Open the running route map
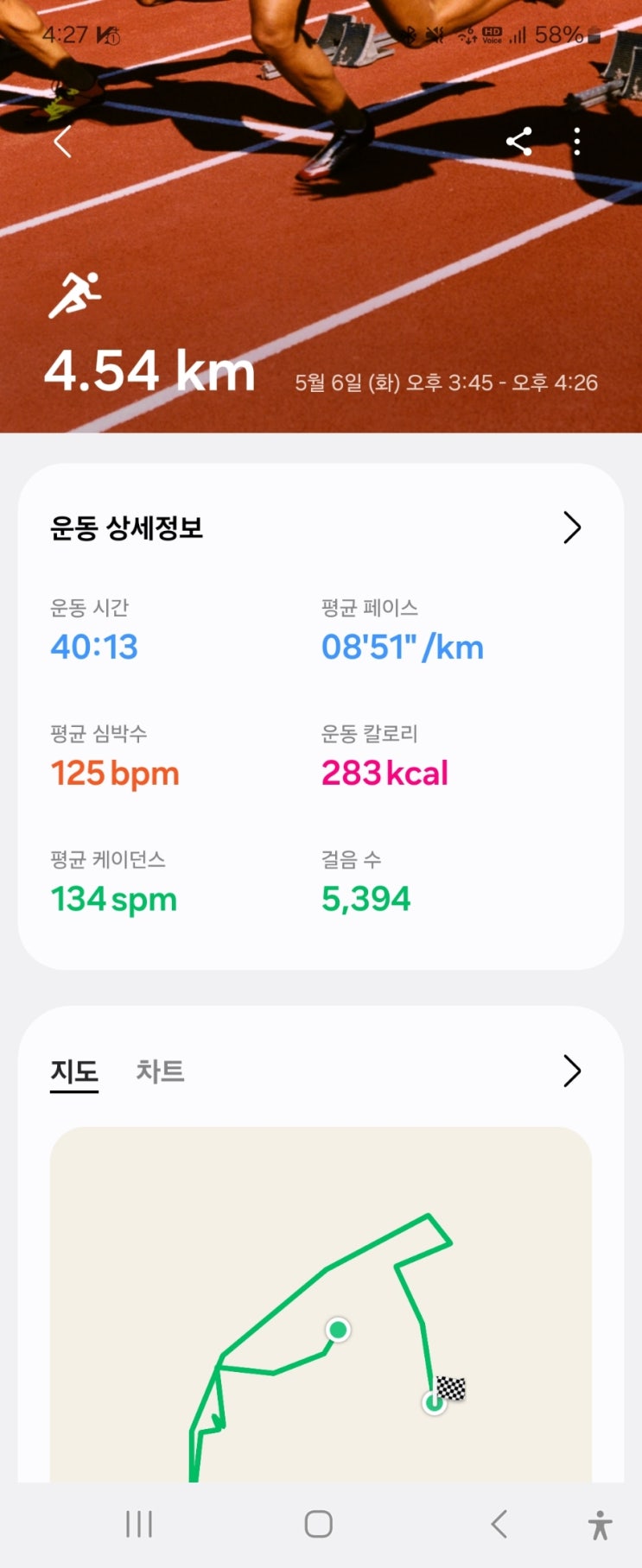 pos(321,1304)
